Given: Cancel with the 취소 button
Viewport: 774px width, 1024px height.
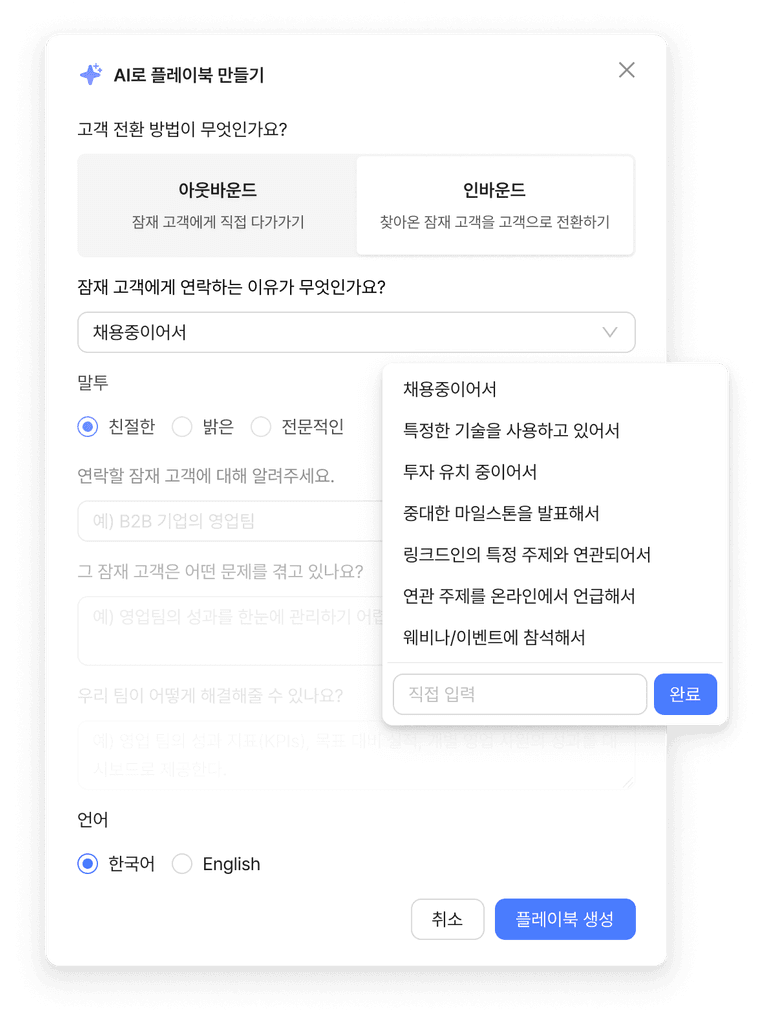Looking at the screenshot, I should tap(447, 920).
